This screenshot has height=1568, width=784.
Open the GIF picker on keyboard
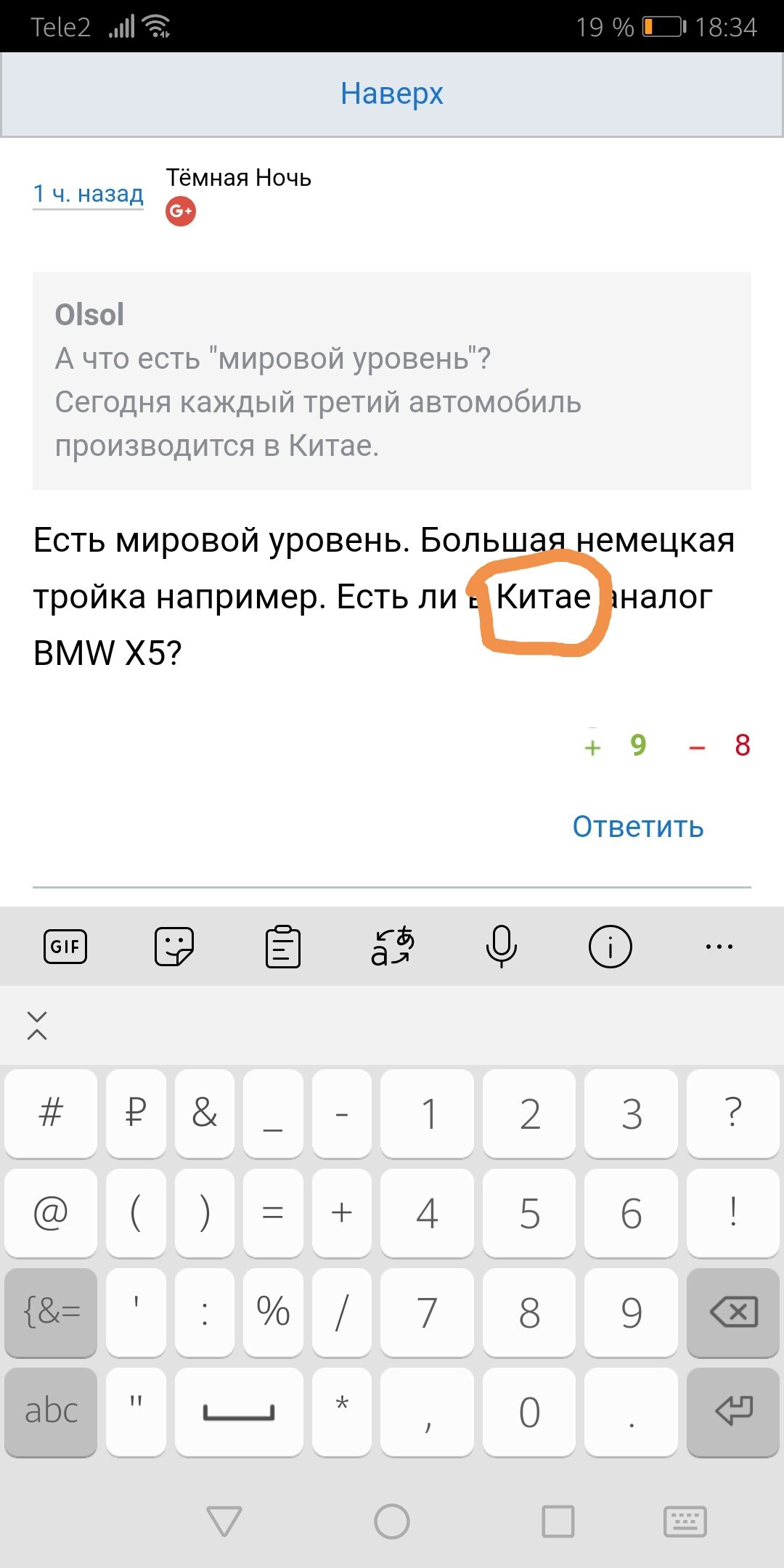(x=65, y=947)
